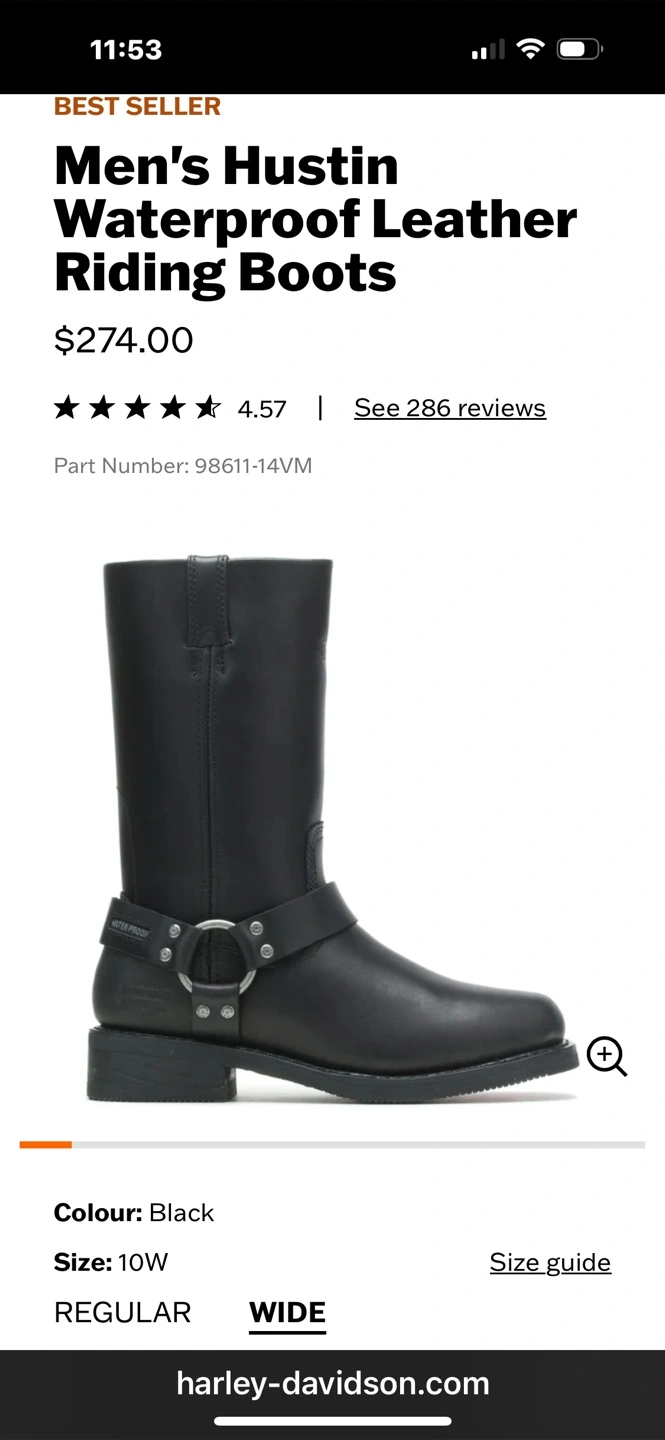Tap the harley-davidson.com address bar
This screenshot has width=665, height=1440.
point(333,1383)
